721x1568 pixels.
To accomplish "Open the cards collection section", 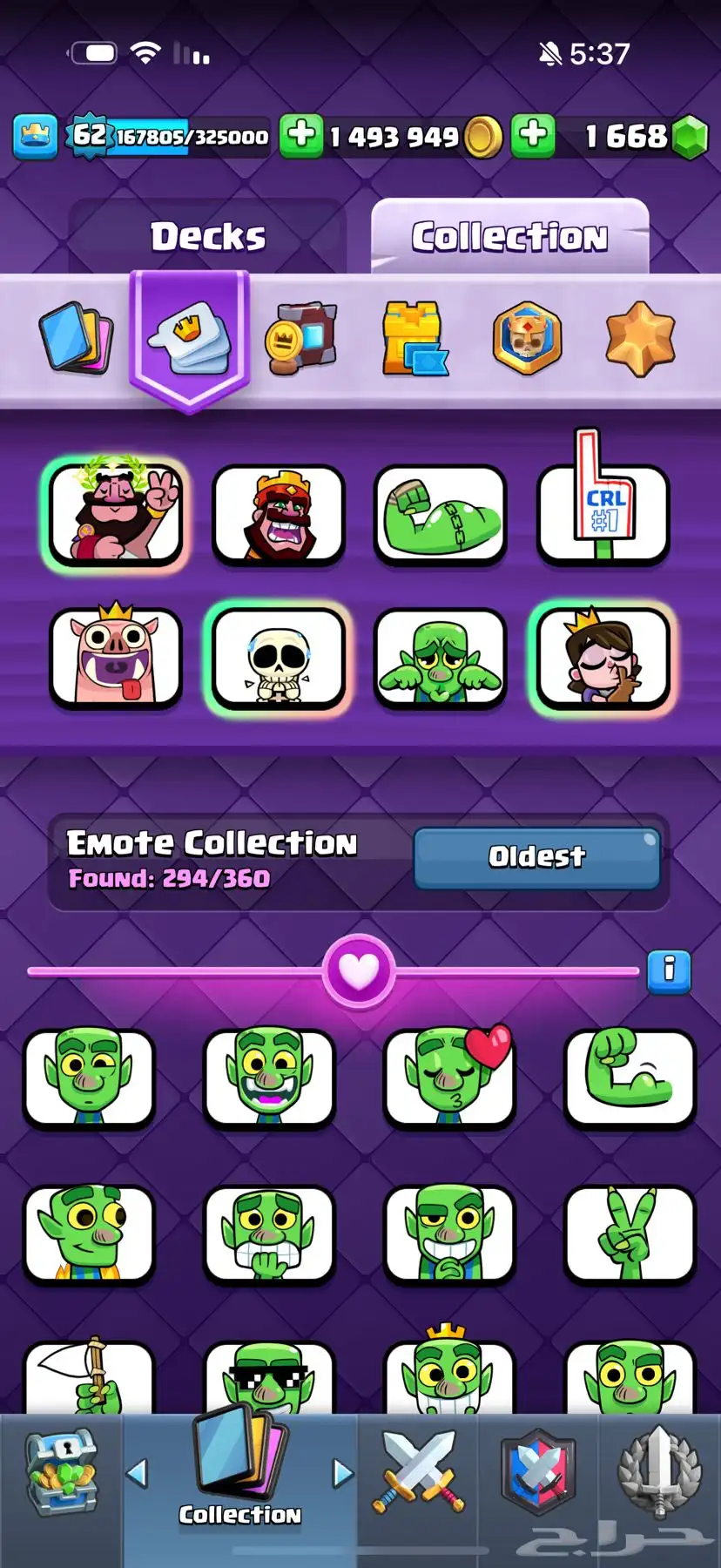I will coord(77,338).
